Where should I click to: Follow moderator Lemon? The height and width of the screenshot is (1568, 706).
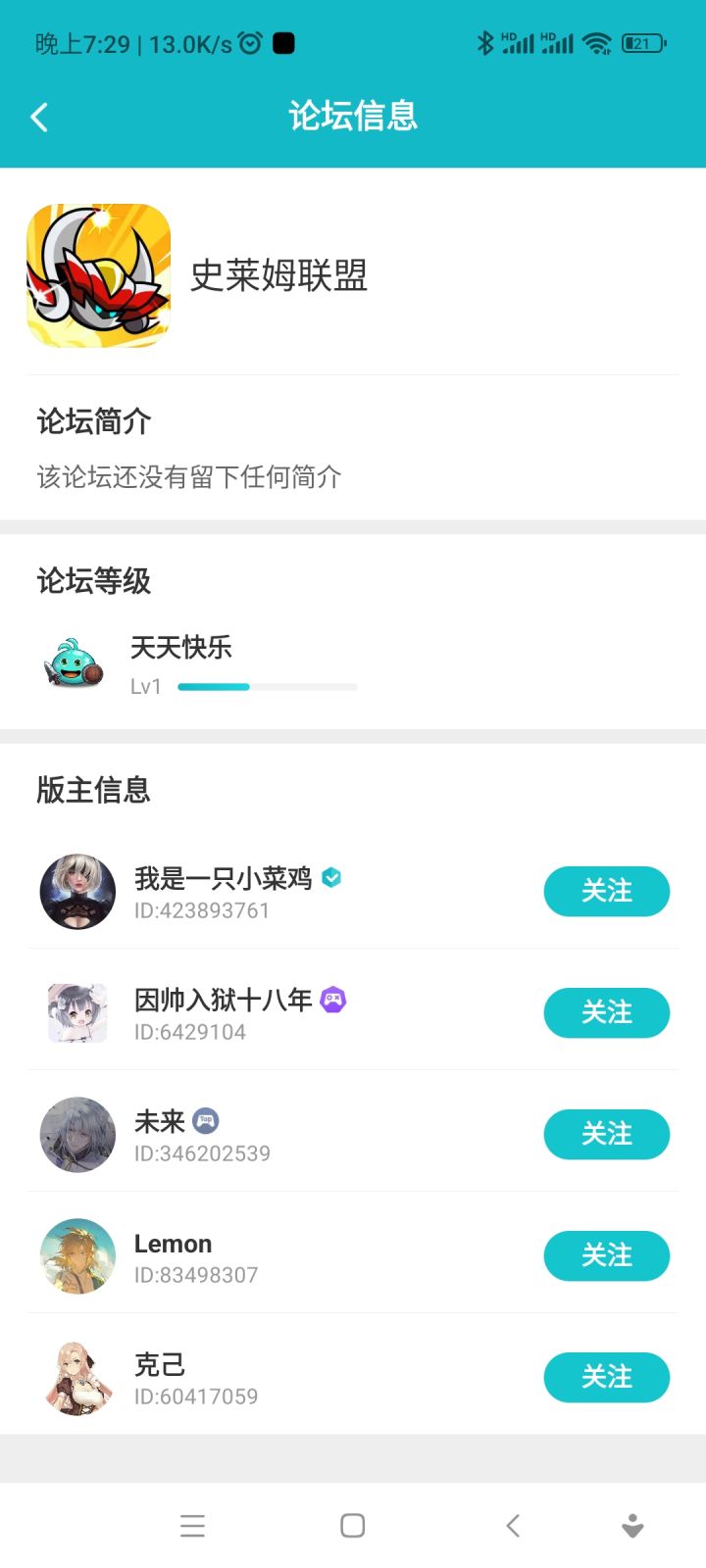click(606, 1256)
